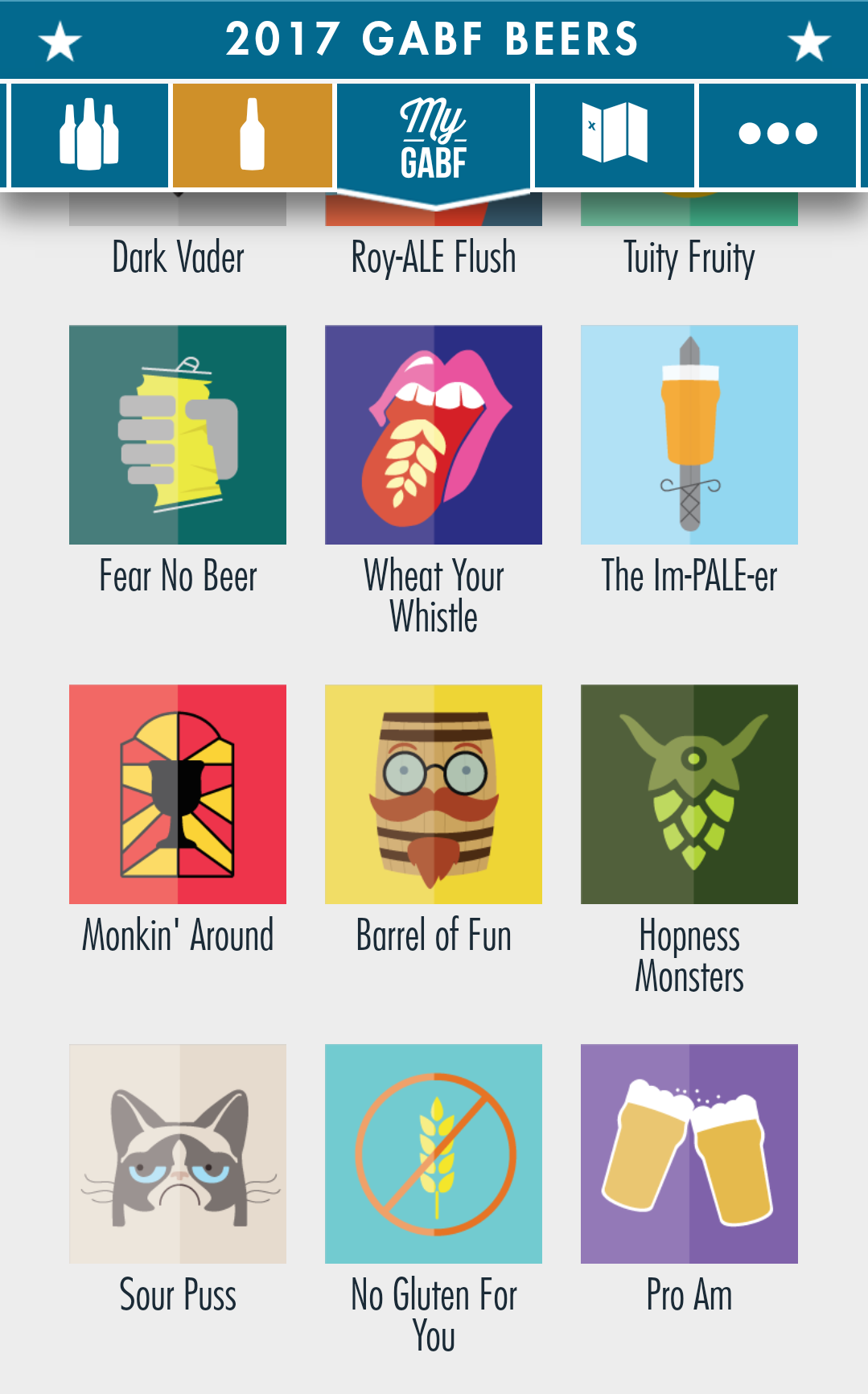Screen dimensions: 868x1394
Task: View the Fear No Beer category
Action: pos(178,435)
